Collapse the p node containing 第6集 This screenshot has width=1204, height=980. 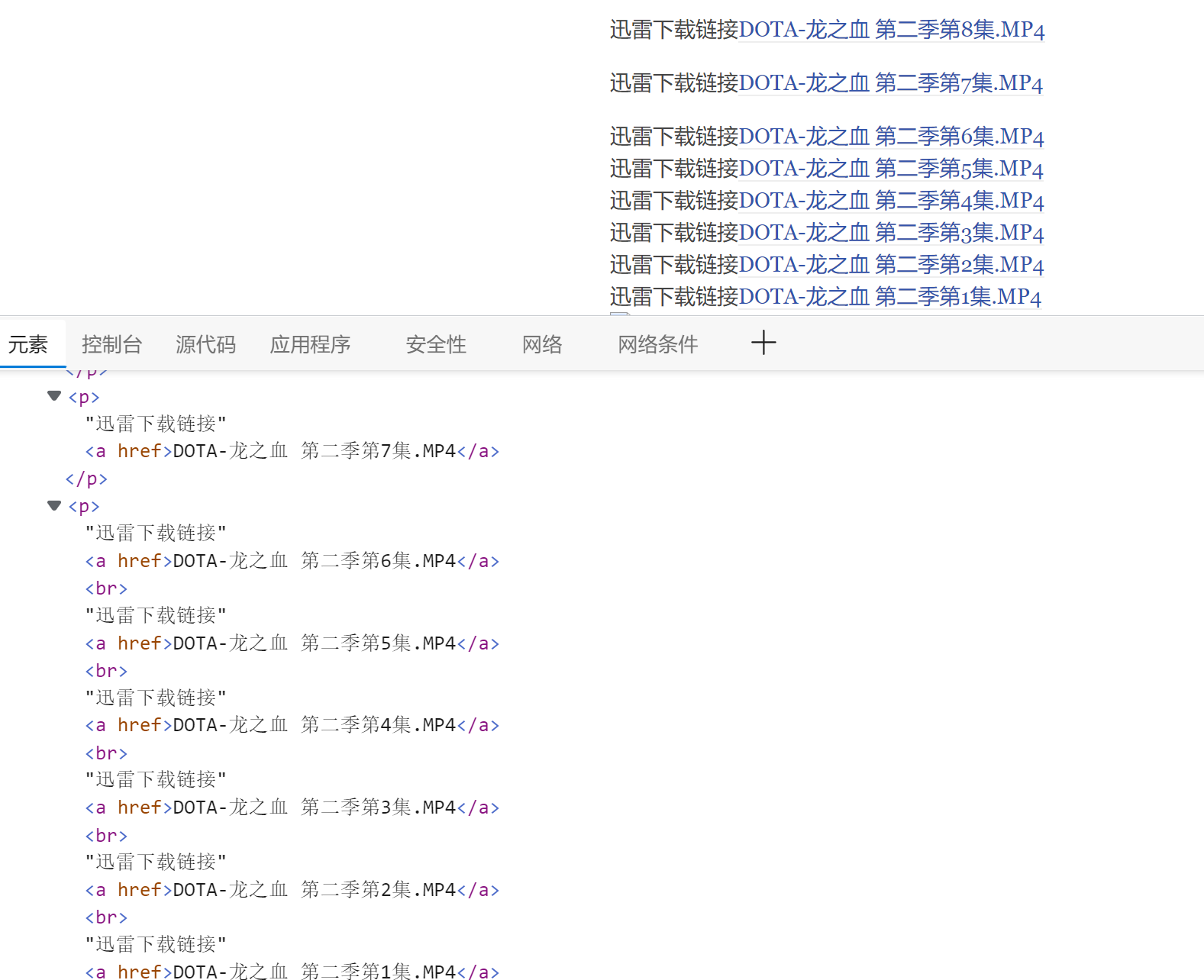tap(54, 506)
